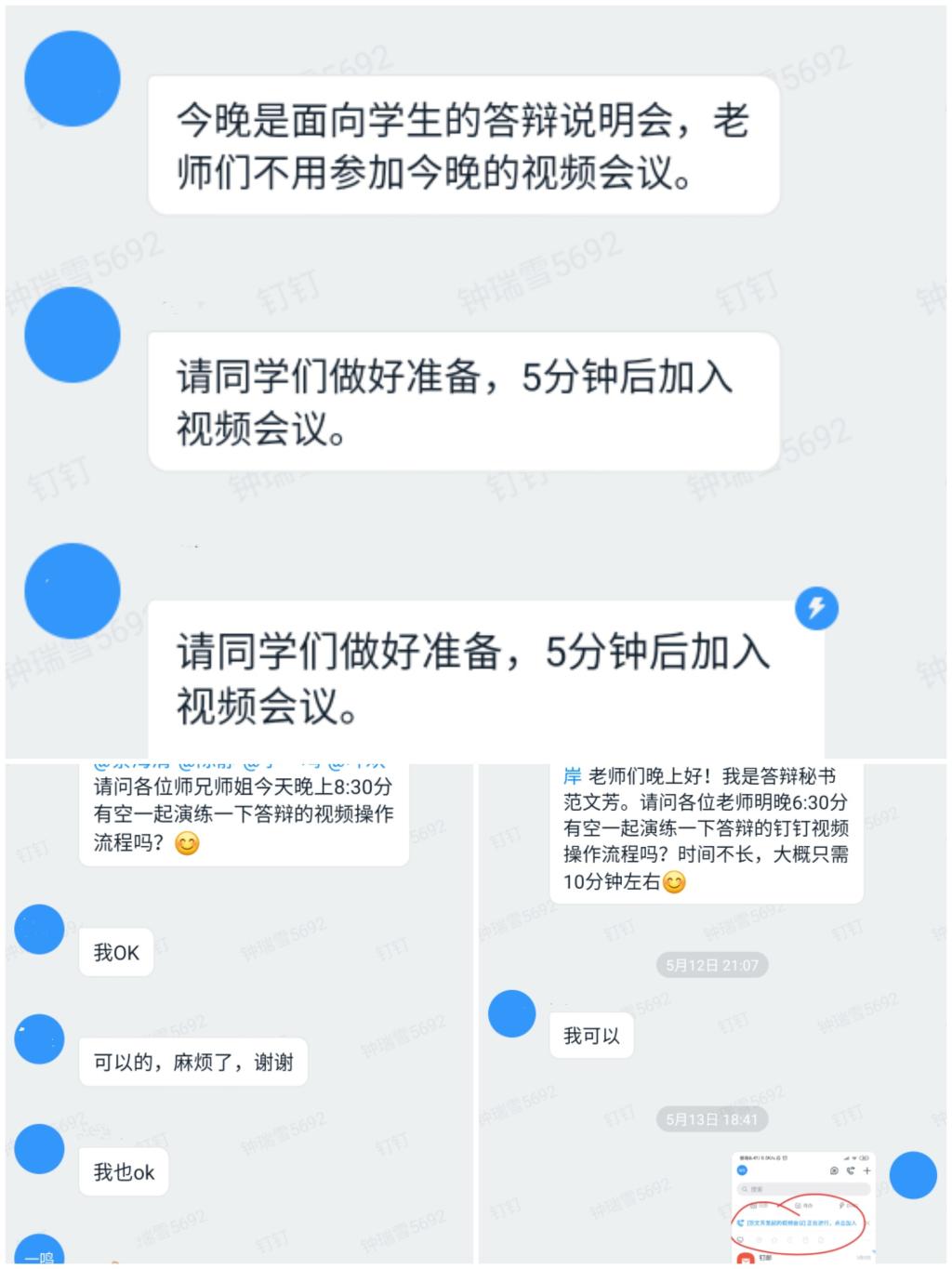Tap the sender avatar beside 我OK
The width and height of the screenshot is (952, 1269).
coord(39,930)
